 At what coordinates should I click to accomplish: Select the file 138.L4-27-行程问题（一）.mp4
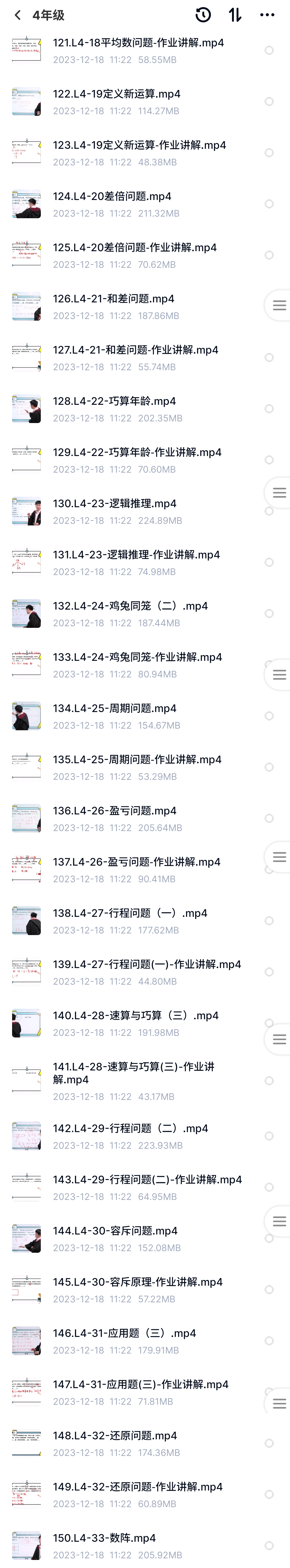click(269, 920)
